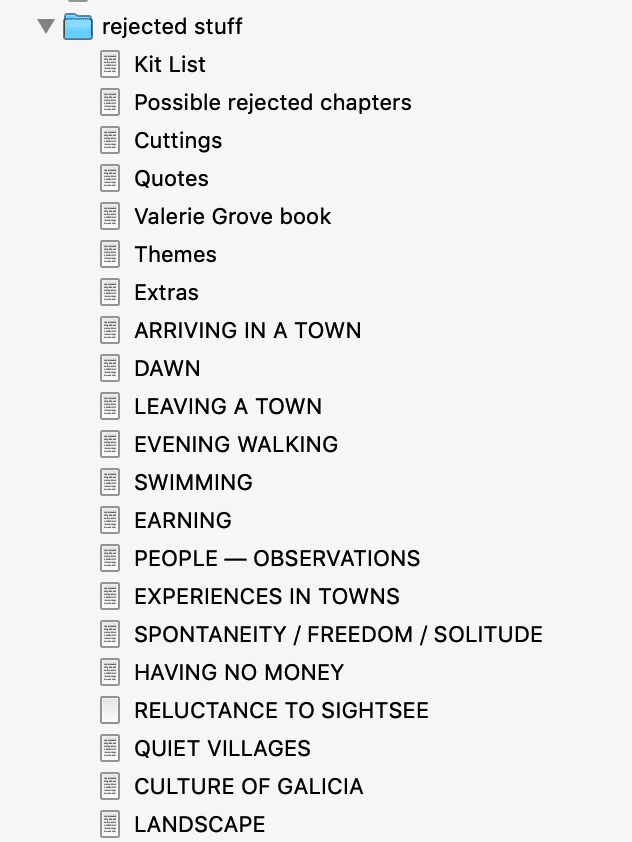Select EXPERIENCES IN TOWNS
Screen dimensions: 632x842
[x=267, y=597]
